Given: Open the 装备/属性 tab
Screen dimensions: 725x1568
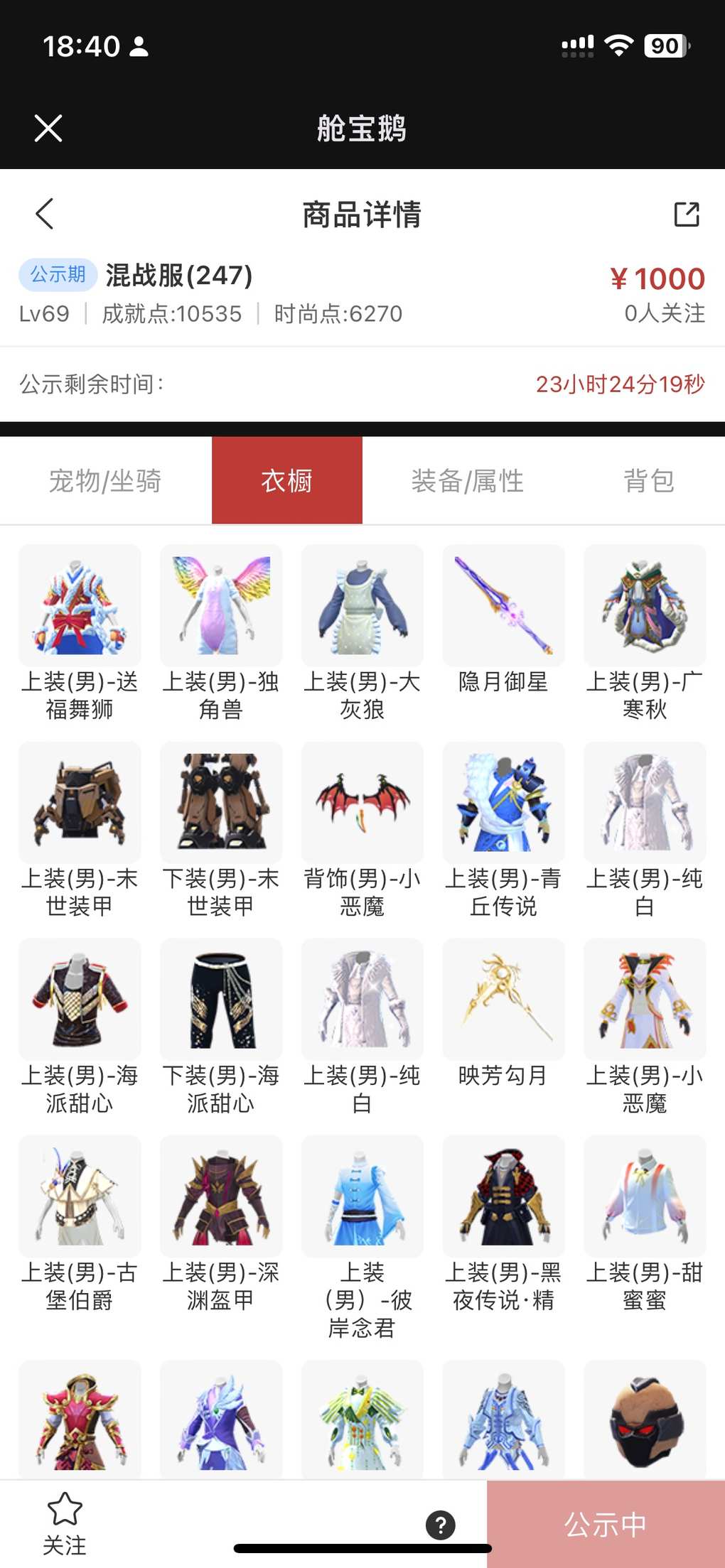Looking at the screenshot, I should point(467,481).
